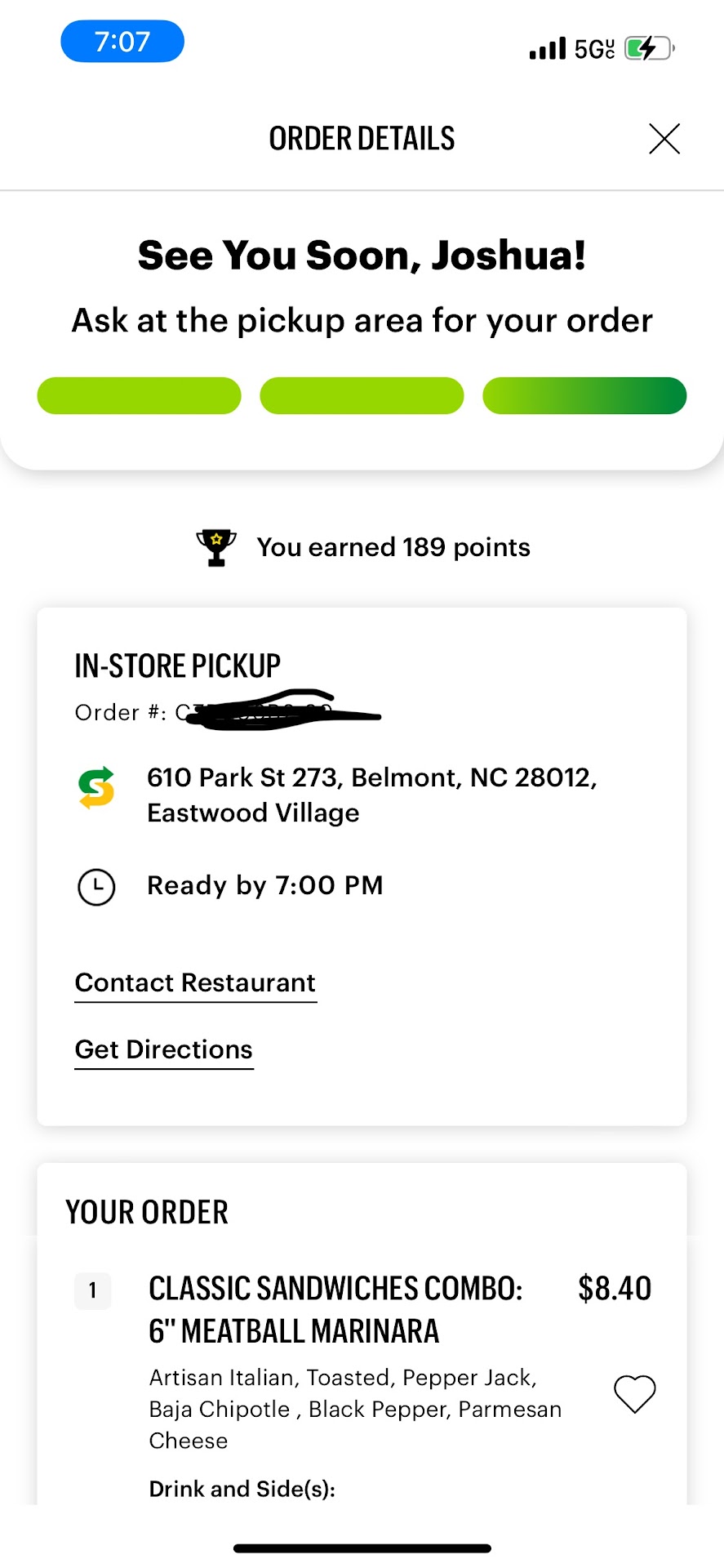Open Get Directions to the store

click(x=164, y=1049)
